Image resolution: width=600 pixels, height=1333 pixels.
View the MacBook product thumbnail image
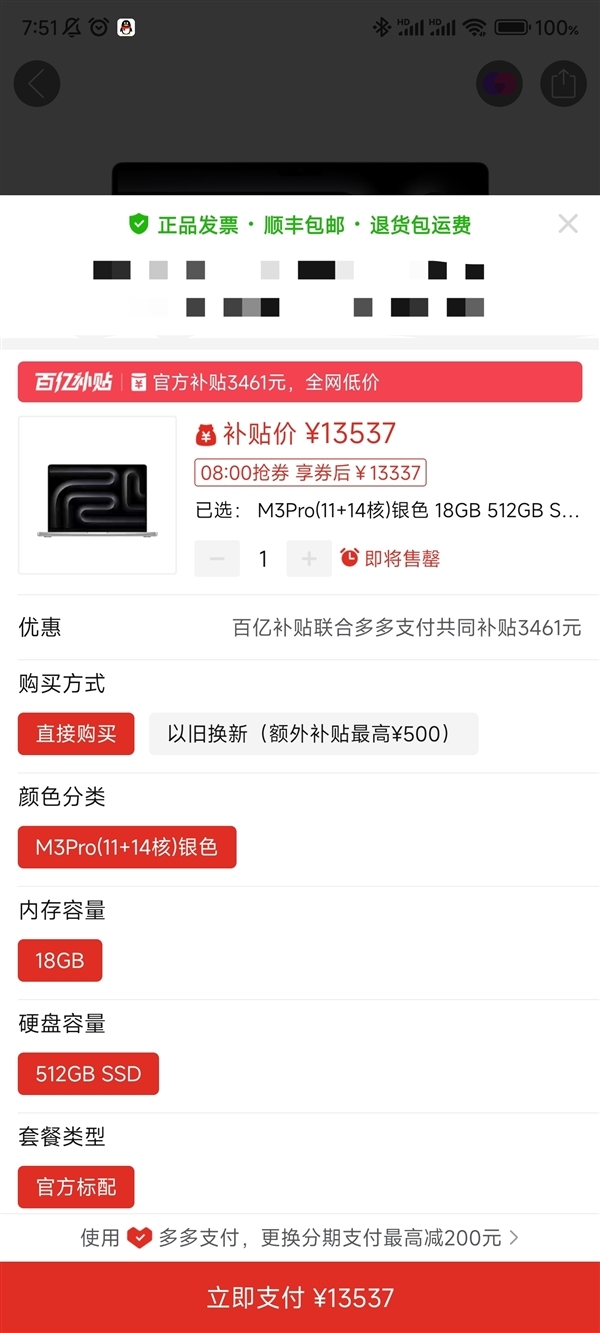pyautogui.click(x=97, y=496)
